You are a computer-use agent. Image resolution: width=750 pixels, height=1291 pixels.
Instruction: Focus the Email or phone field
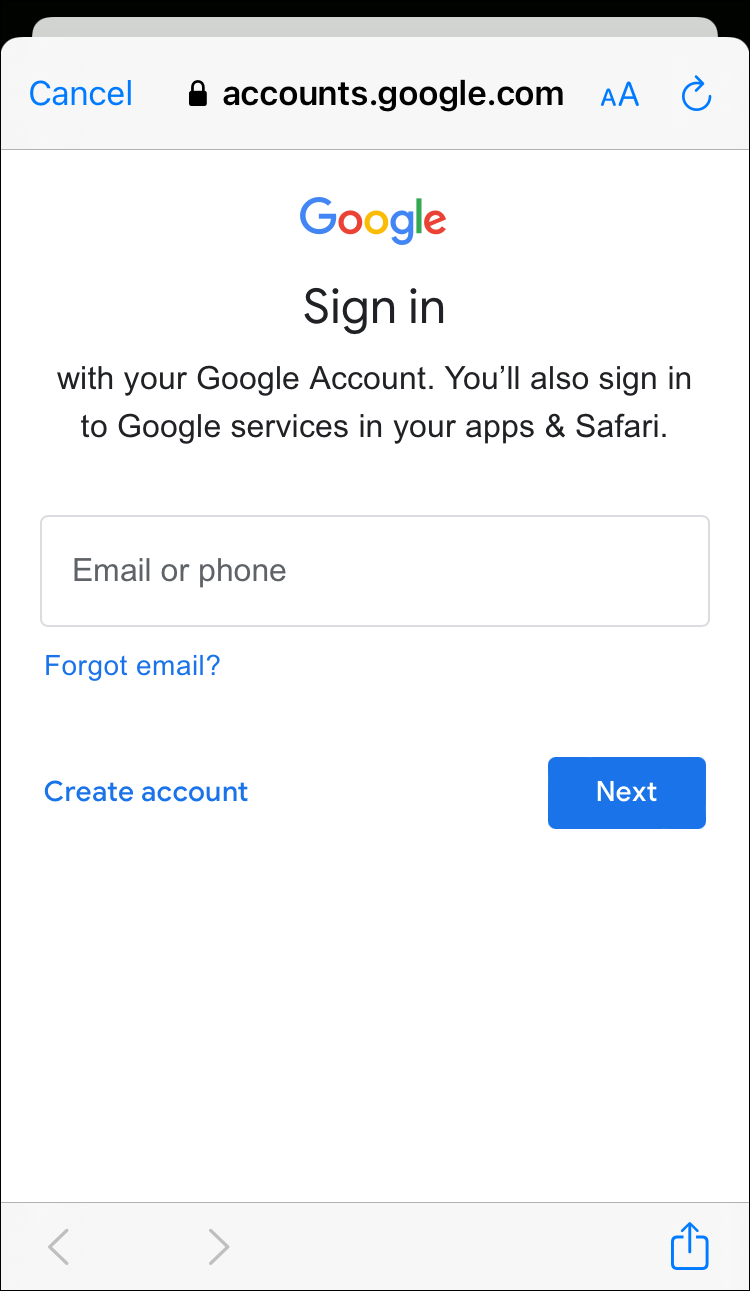click(x=374, y=571)
